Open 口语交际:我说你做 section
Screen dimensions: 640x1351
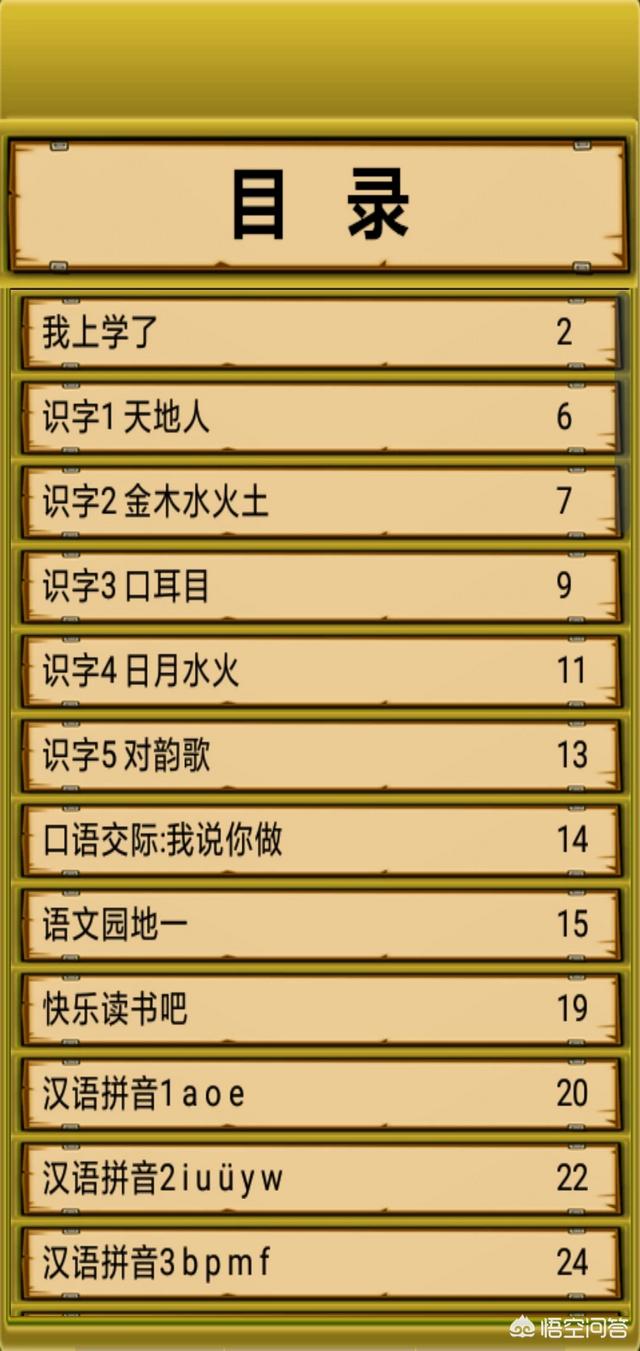tap(320, 839)
